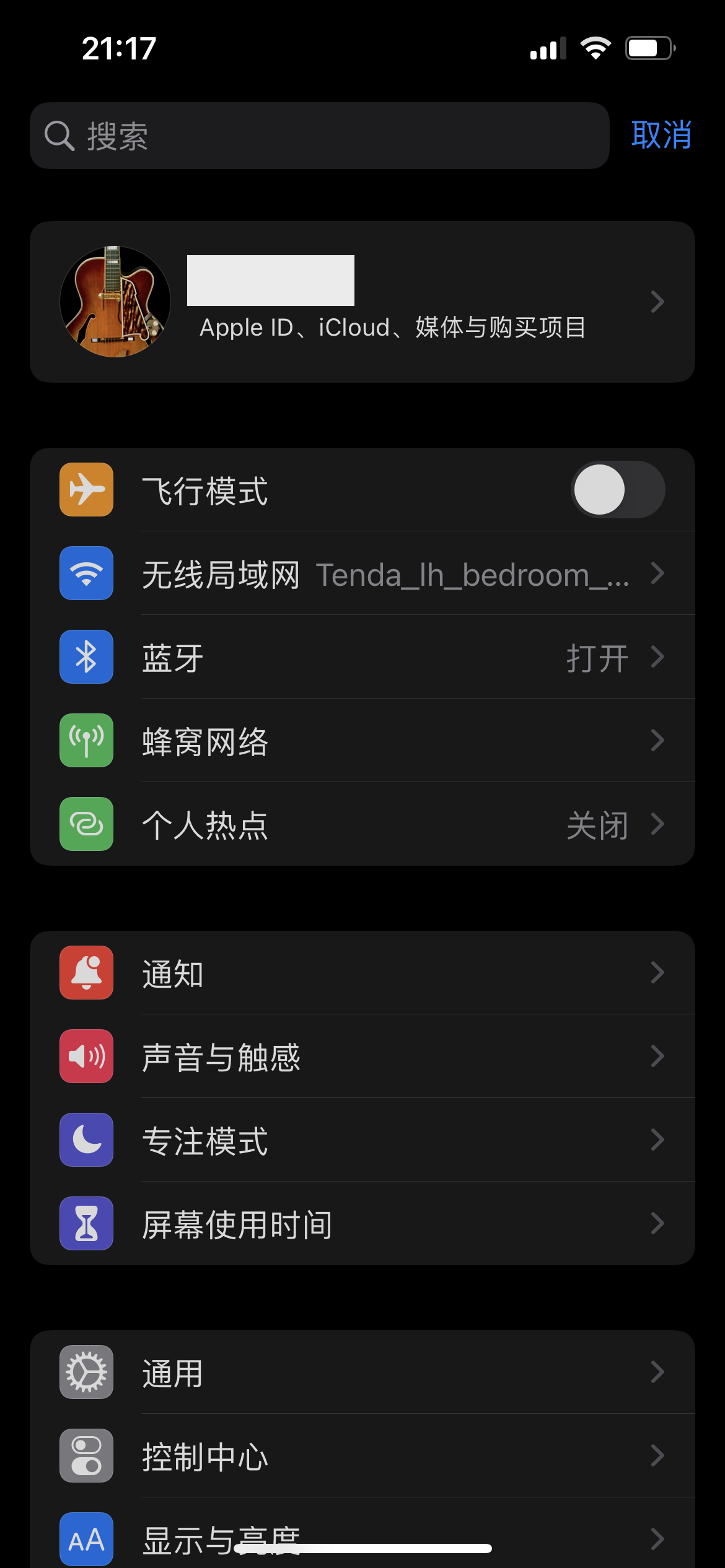This screenshot has width=725, height=1568.
Task: Open 无线局域网 settings
Action: pyautogui.click(x=362, y=573)
